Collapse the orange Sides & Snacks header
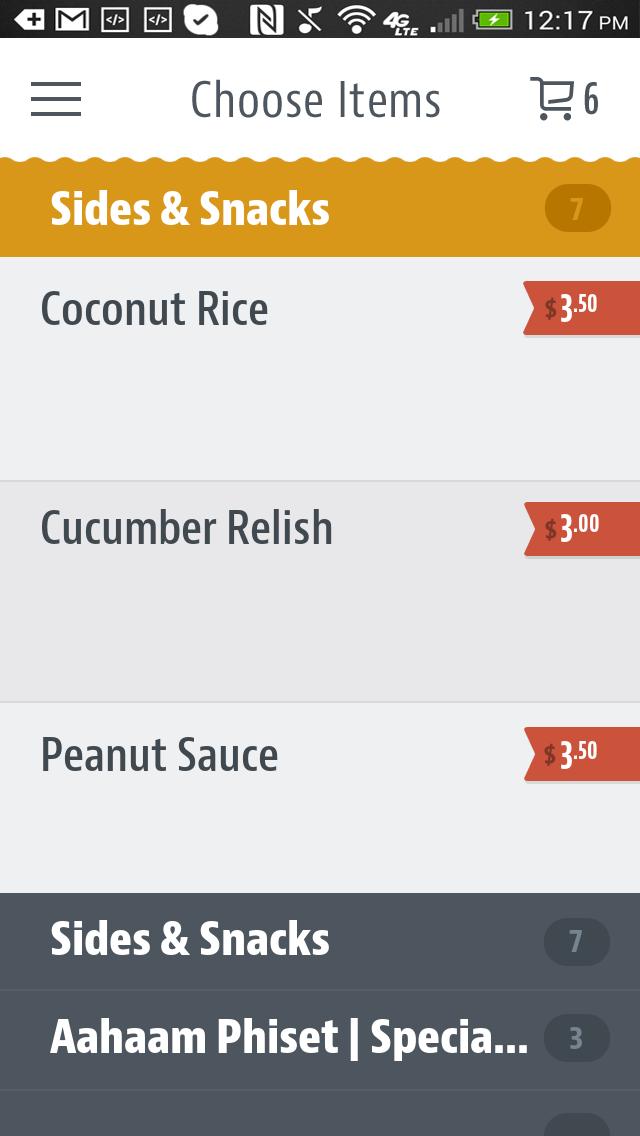Screen dimensions: 640x1136 pyautogui.click(x=320, y=209)
